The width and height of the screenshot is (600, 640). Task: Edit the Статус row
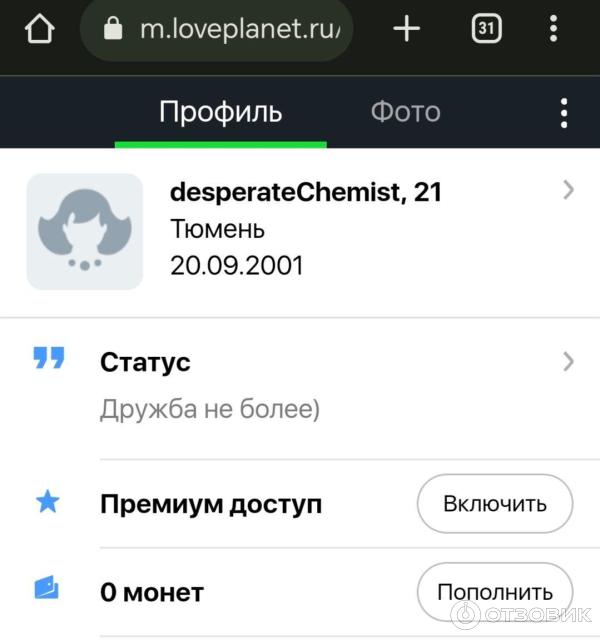300,385
